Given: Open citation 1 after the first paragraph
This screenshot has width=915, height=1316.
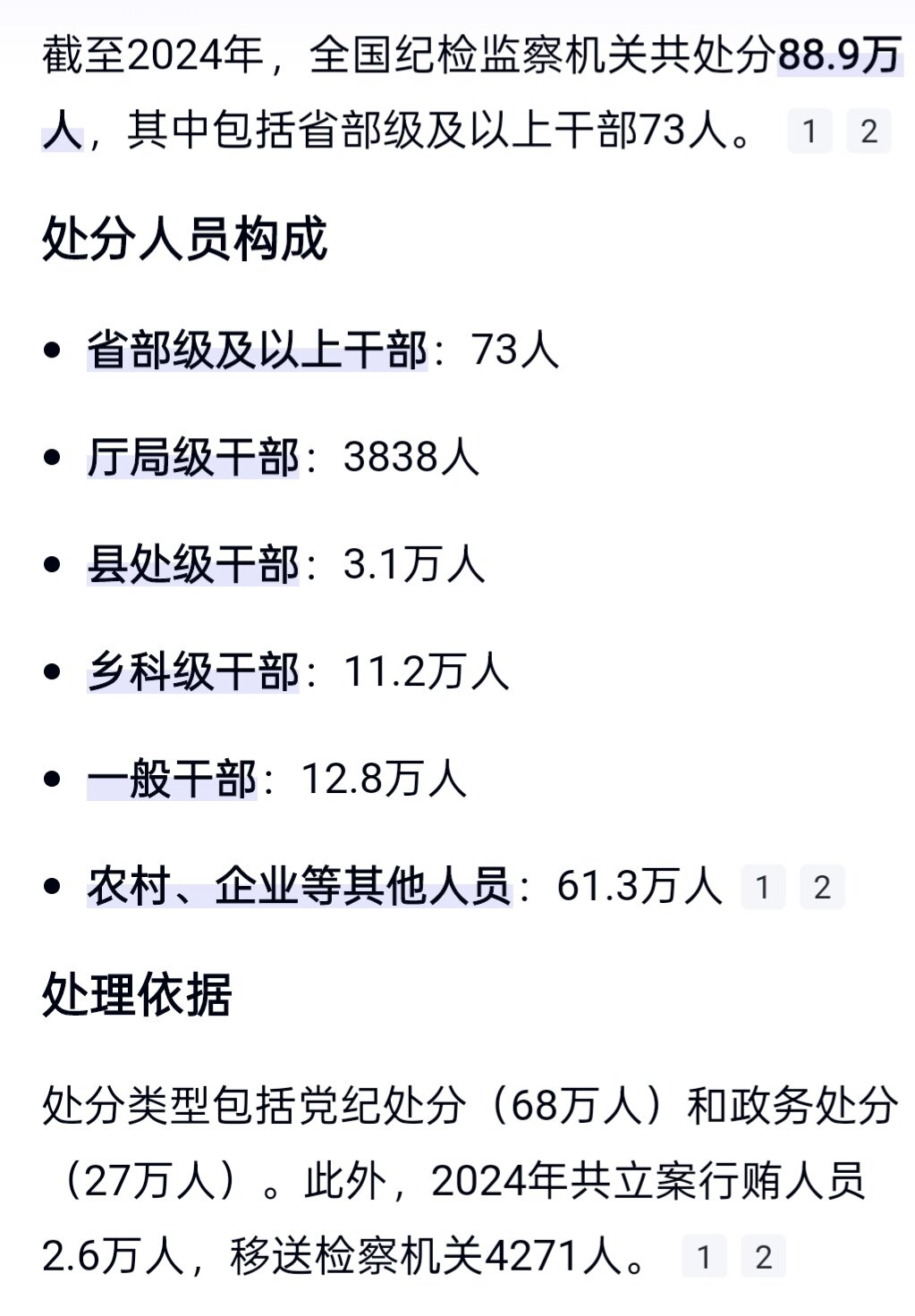Looking at the screenshot, I should pos(809,132).
